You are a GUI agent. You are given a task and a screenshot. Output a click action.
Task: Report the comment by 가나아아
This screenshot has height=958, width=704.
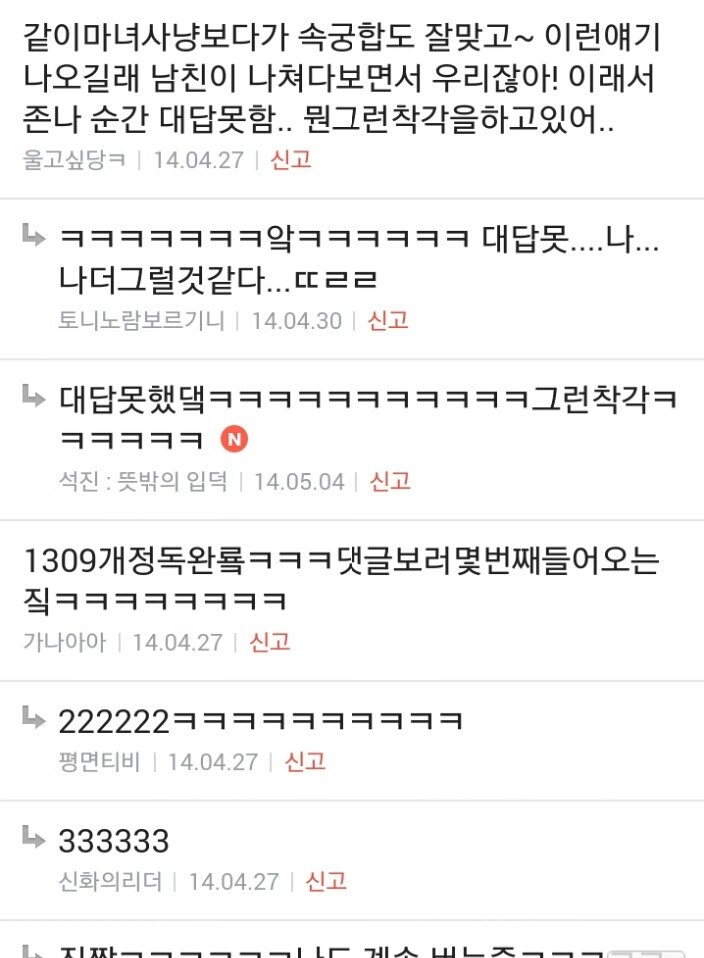coord(269,642)
